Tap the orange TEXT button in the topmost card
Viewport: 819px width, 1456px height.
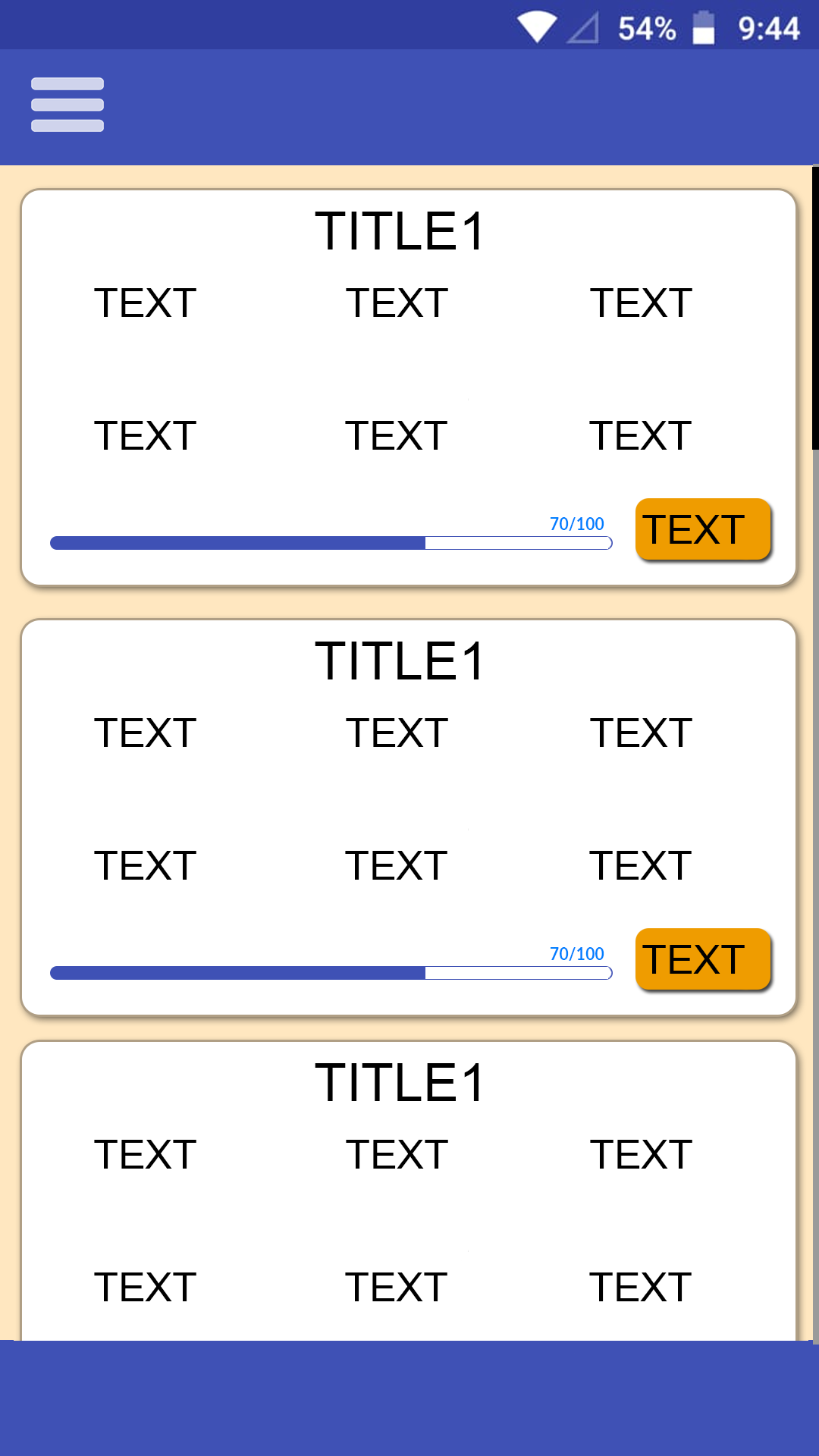pyautogui.click(x=702, y=529)
